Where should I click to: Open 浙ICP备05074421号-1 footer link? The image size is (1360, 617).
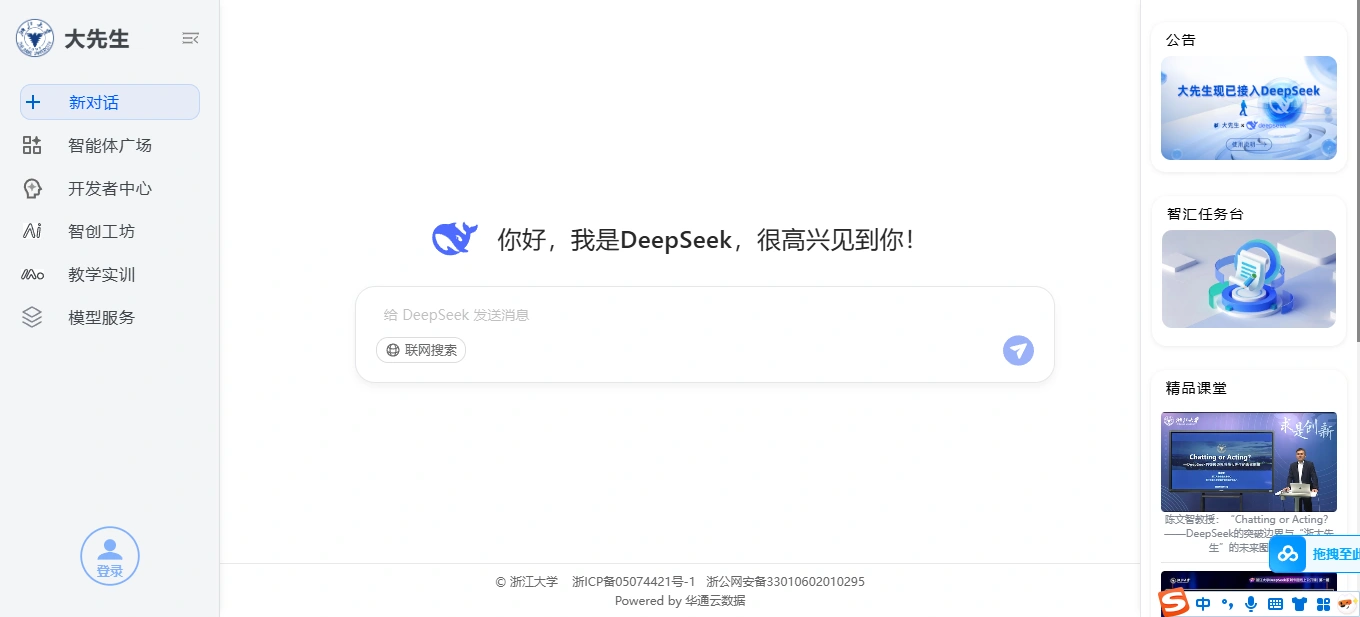(x=633, y=581)
